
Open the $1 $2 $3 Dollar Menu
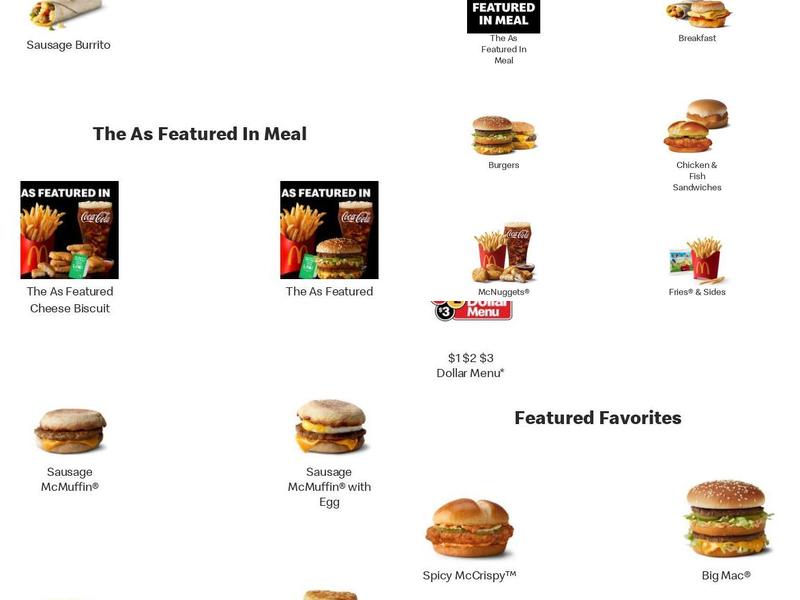[x=470, y=340]
